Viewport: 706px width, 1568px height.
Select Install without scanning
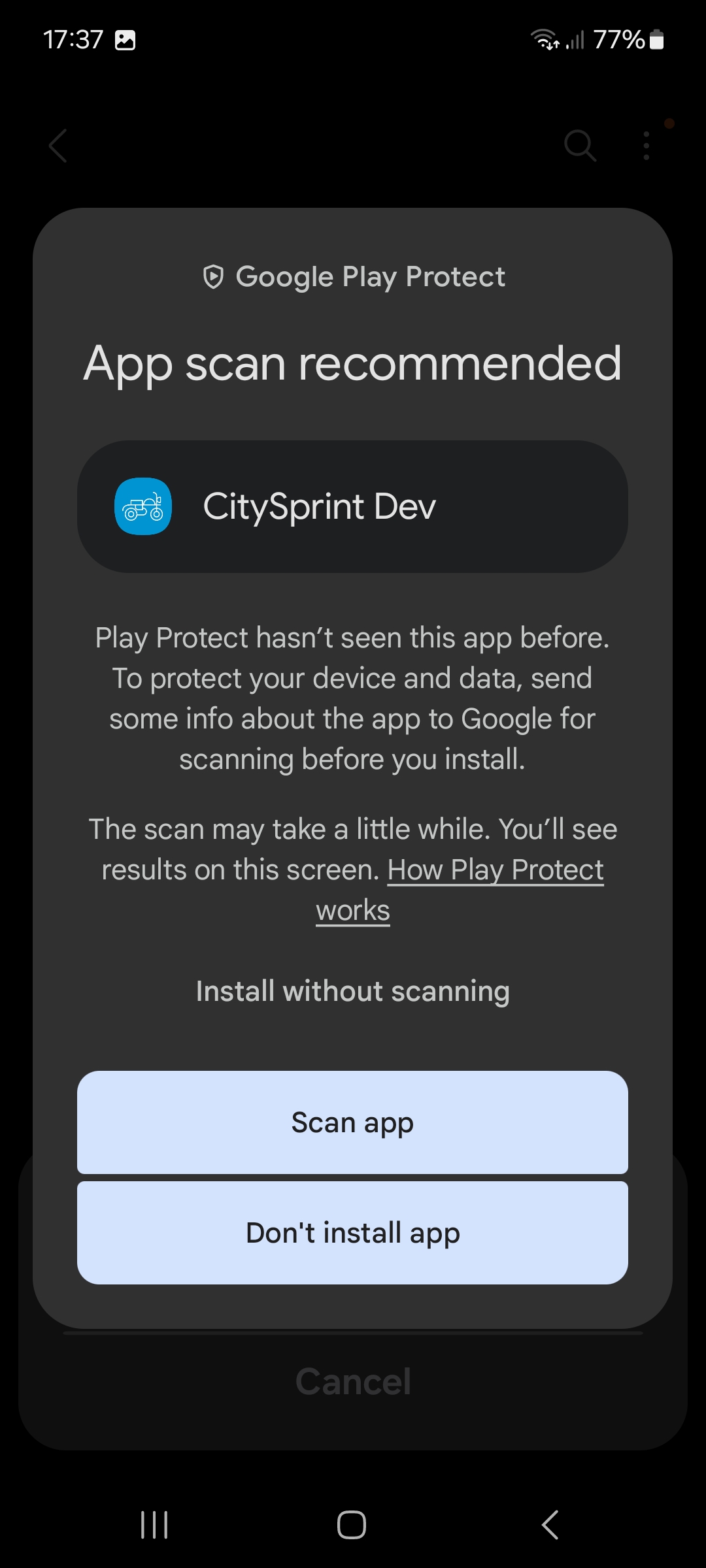[x=352, y=991]
